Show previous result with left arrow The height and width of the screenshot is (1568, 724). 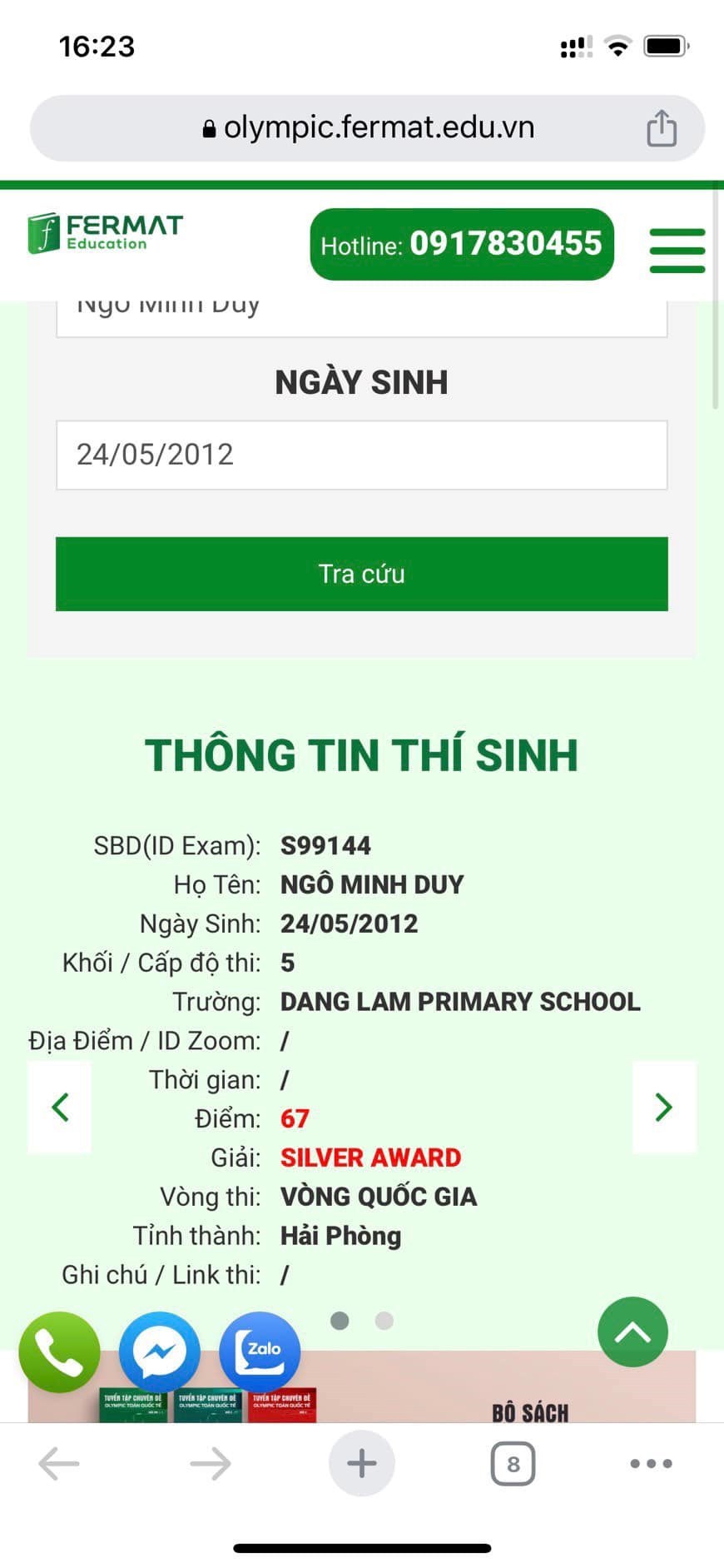click(x=60, y=1107)
